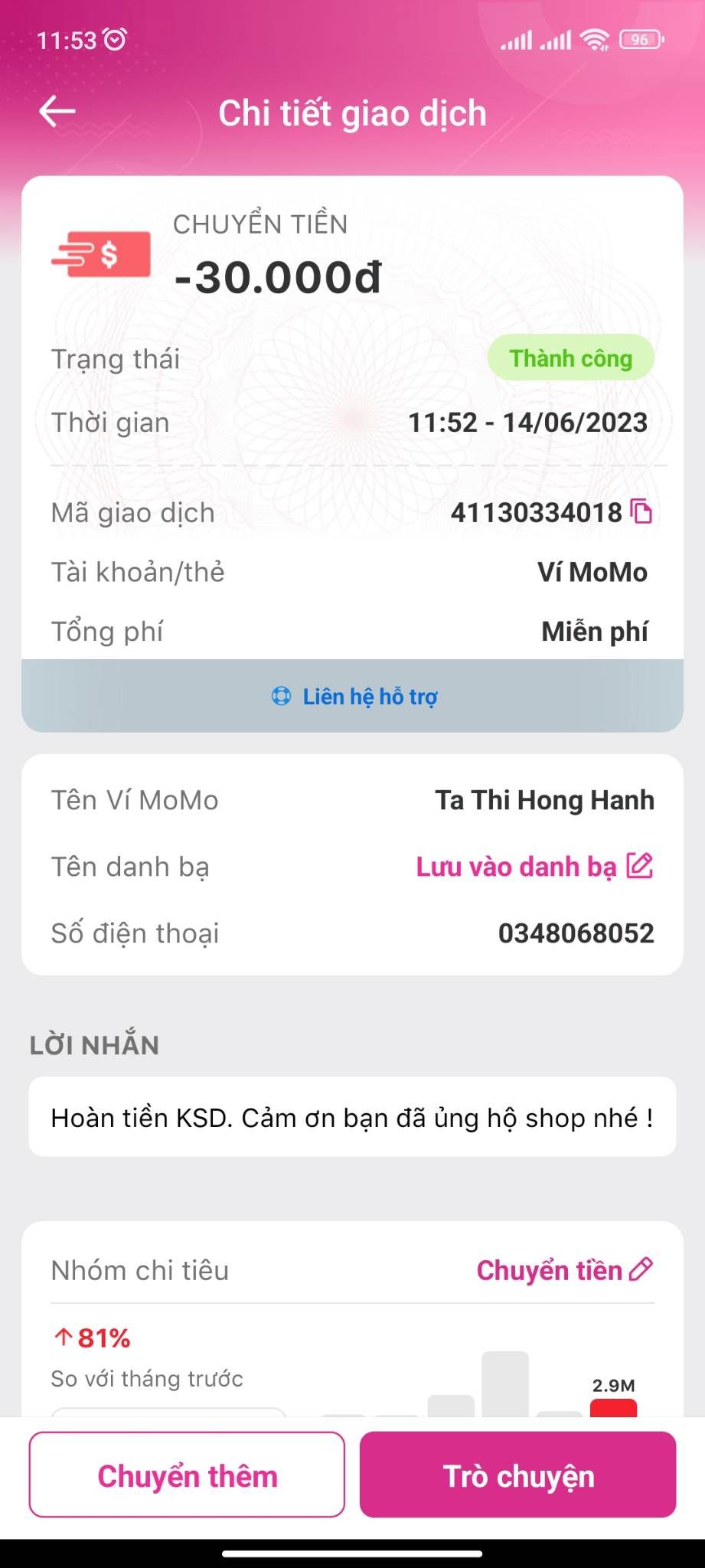Tap Lưu vào danh bạ to save contact
This screenshot has height=1568, width=705.
[x=534, y=867]
